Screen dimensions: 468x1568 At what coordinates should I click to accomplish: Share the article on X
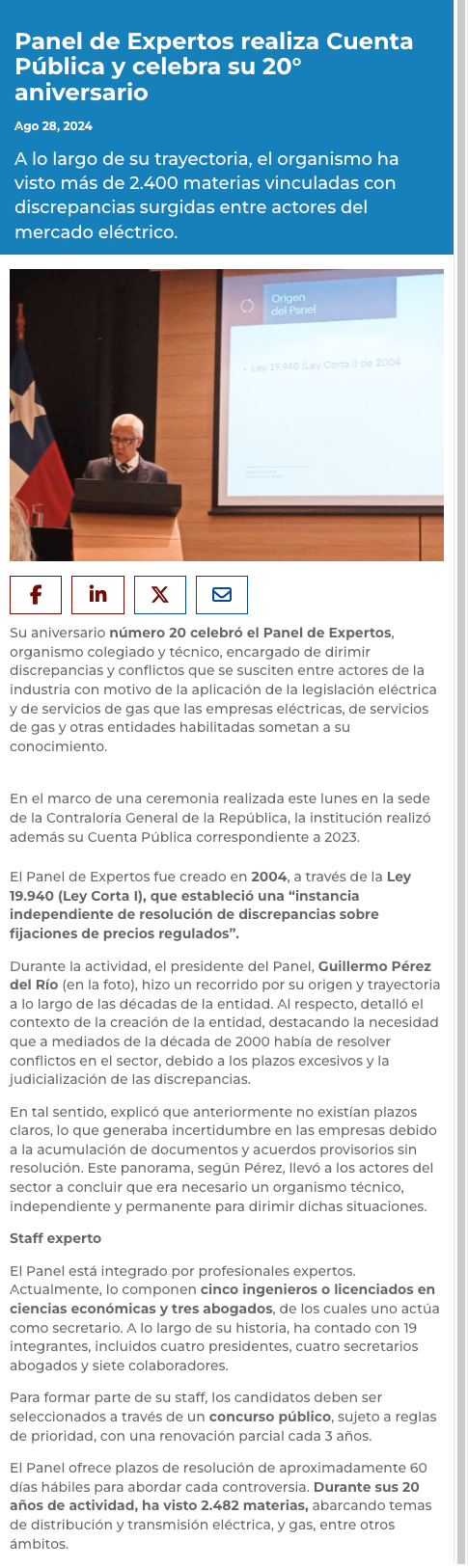pos(160,595)
